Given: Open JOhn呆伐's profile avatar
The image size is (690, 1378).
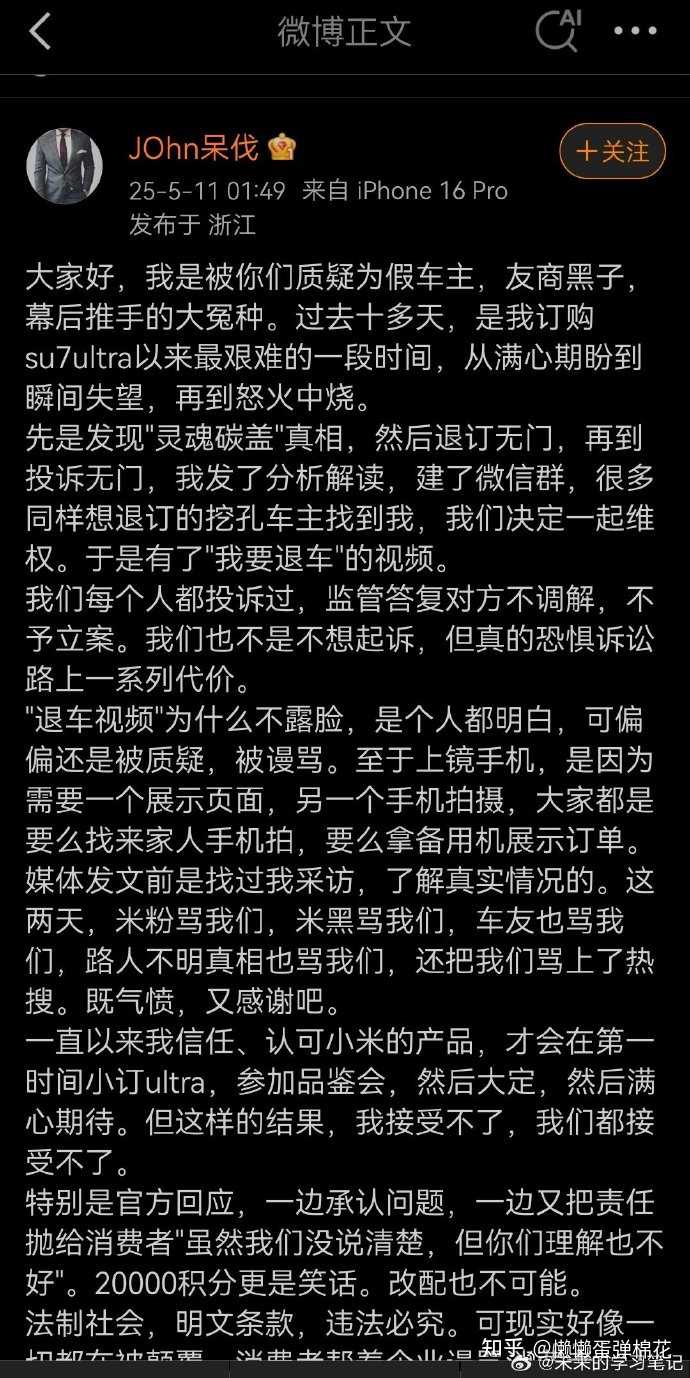Looking at the screenshot, I should [64, 165].
